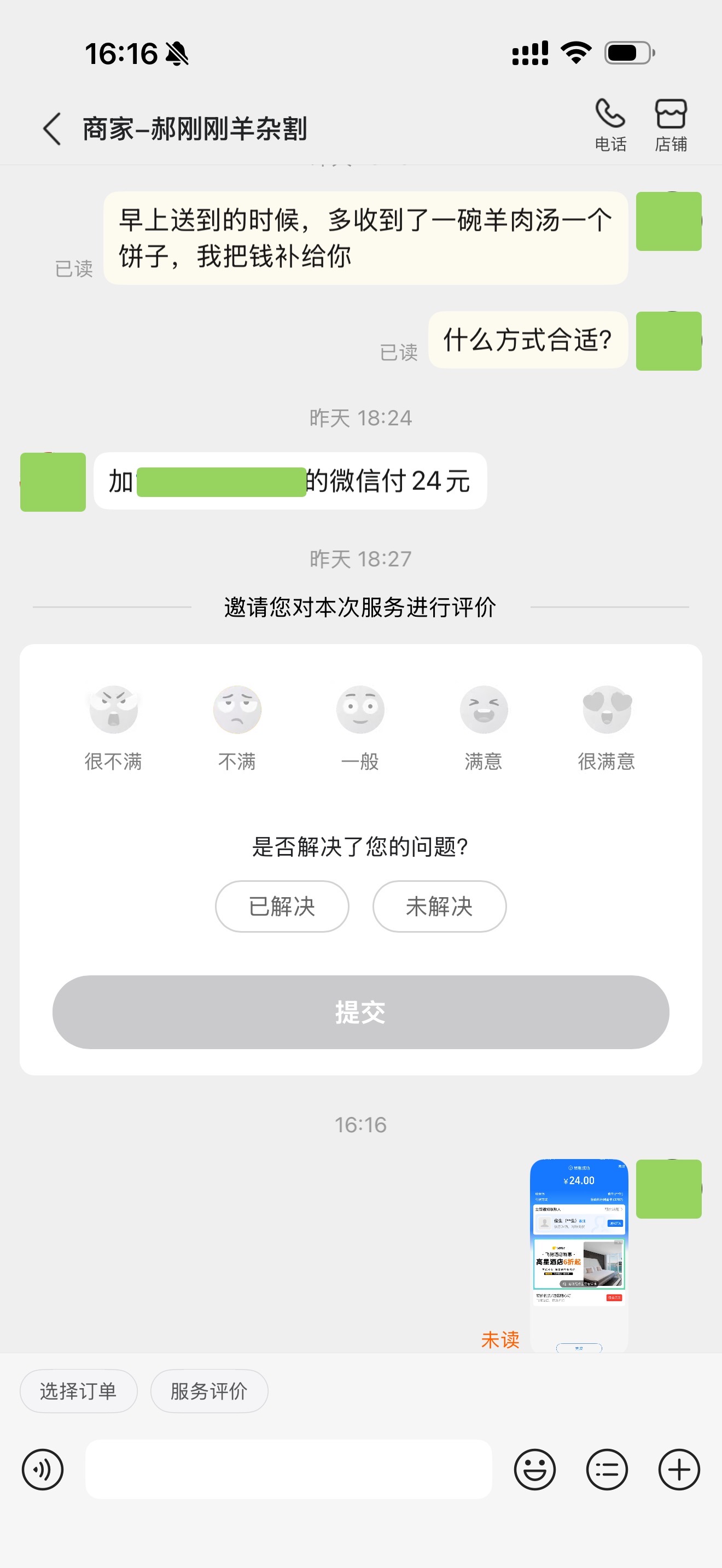Image resolution: width=722 pixels, height=1568 pixels.
Task: Open the emoji picker
Action: point(534,1470)
